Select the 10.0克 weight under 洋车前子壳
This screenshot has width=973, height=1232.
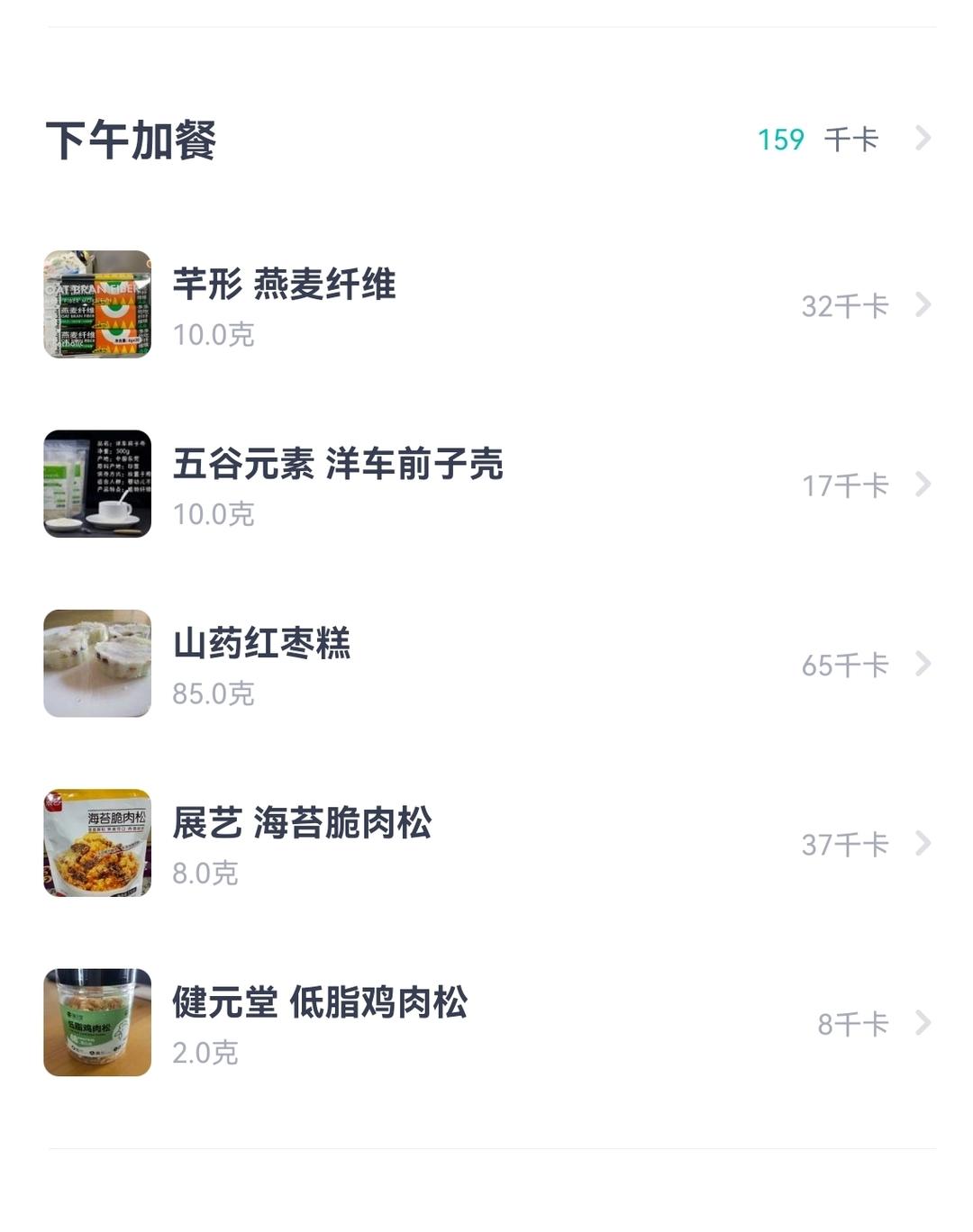(214, 513)
